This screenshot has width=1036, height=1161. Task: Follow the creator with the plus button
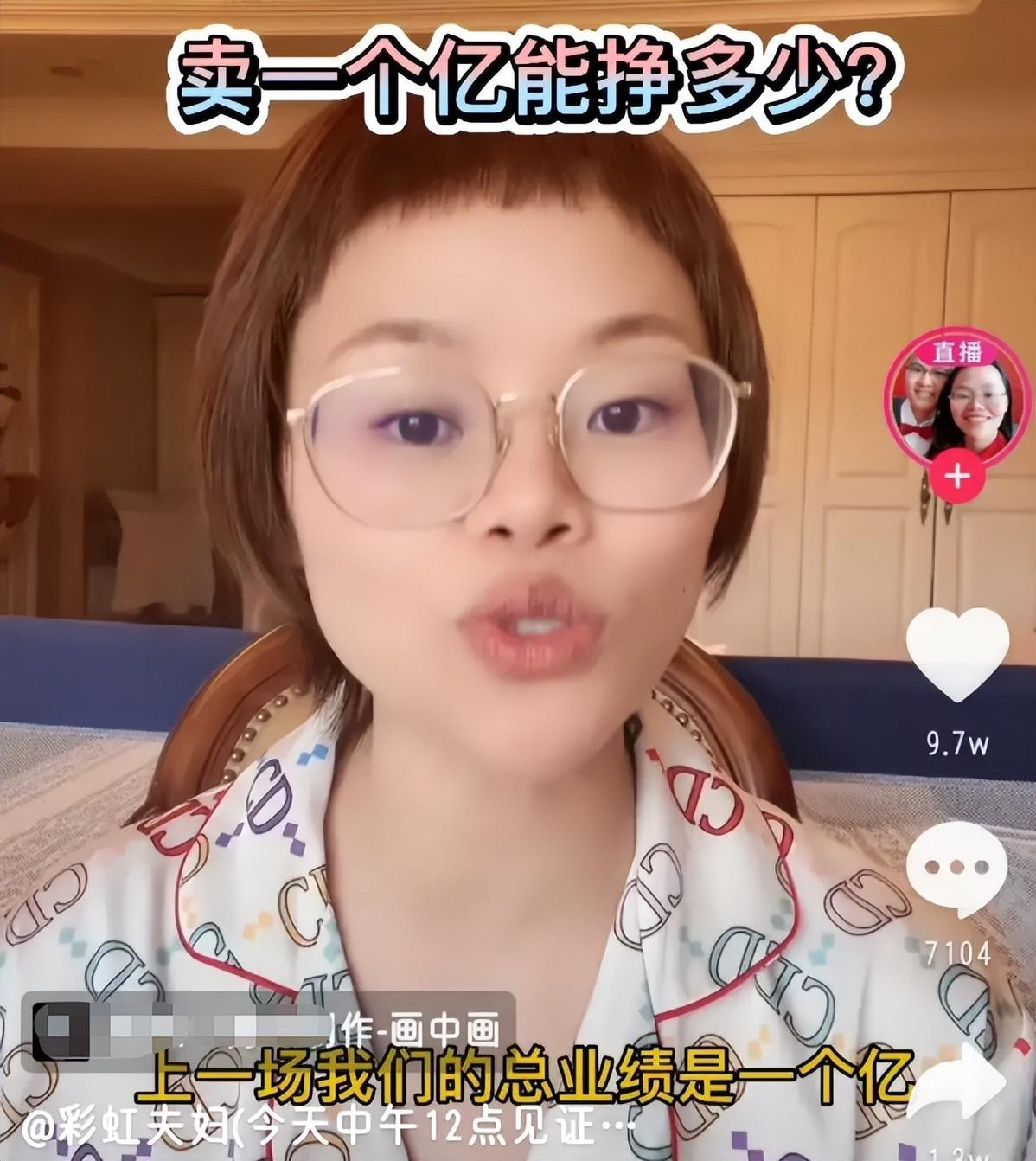957,476
